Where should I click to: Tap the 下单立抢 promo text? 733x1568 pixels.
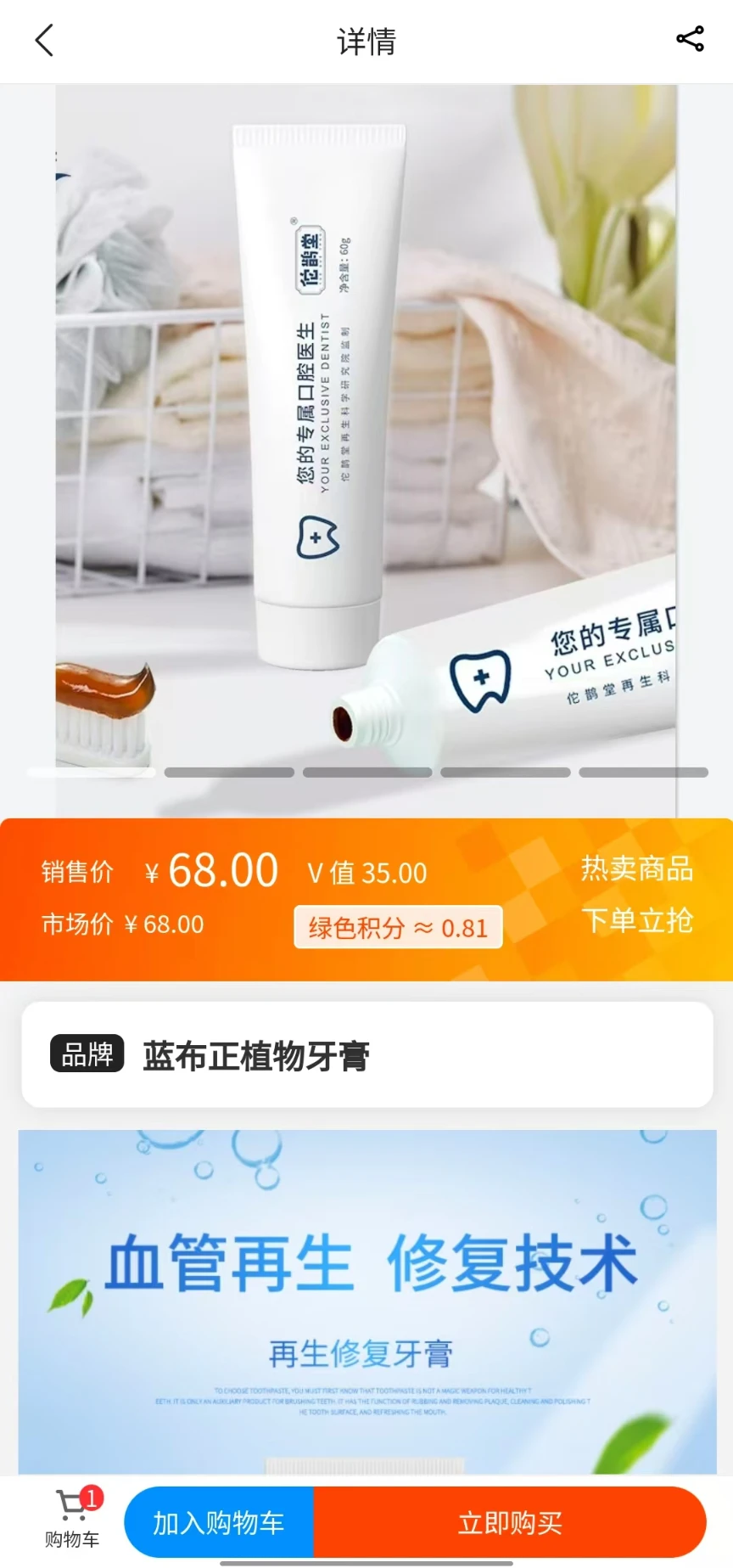coord(639,921)
